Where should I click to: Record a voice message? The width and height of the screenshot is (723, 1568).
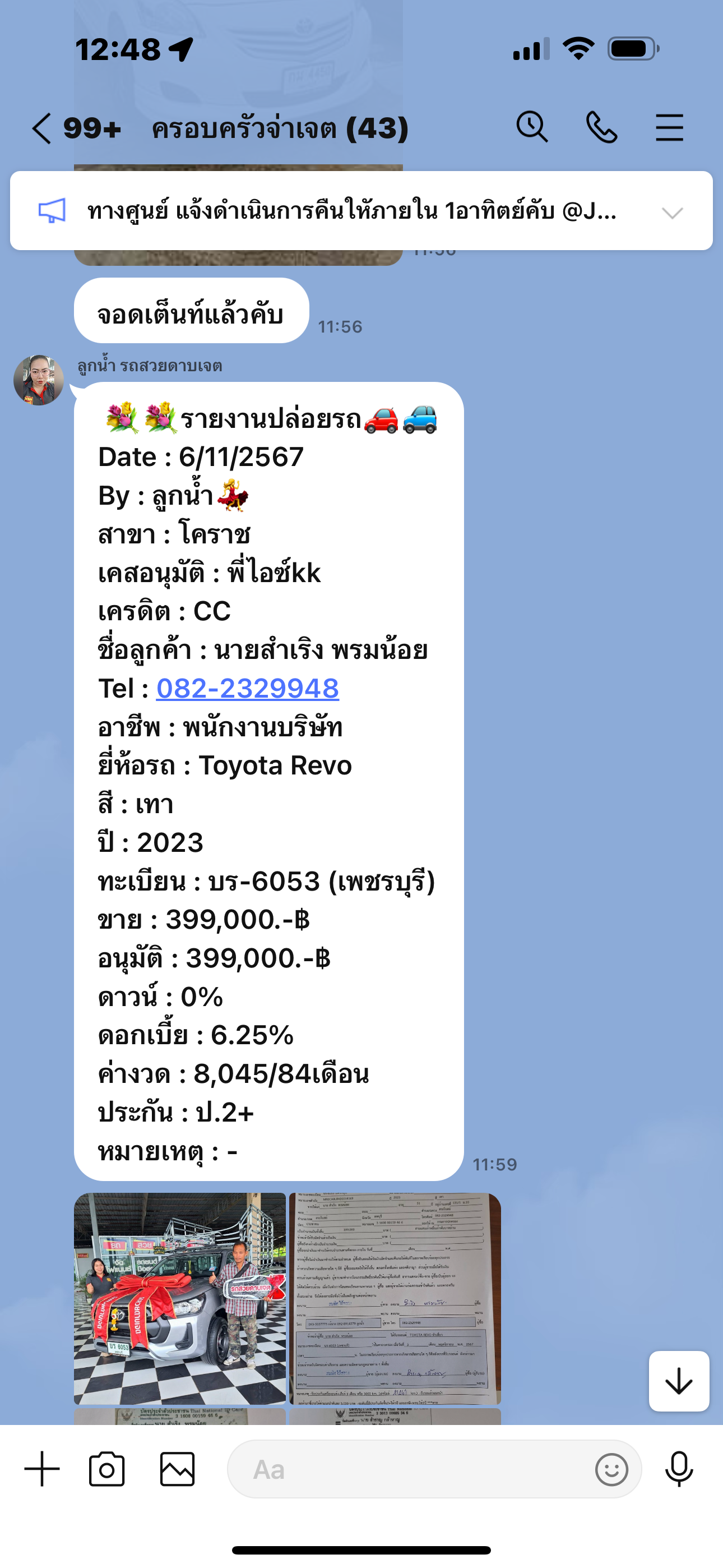[x=679, y=1469]
